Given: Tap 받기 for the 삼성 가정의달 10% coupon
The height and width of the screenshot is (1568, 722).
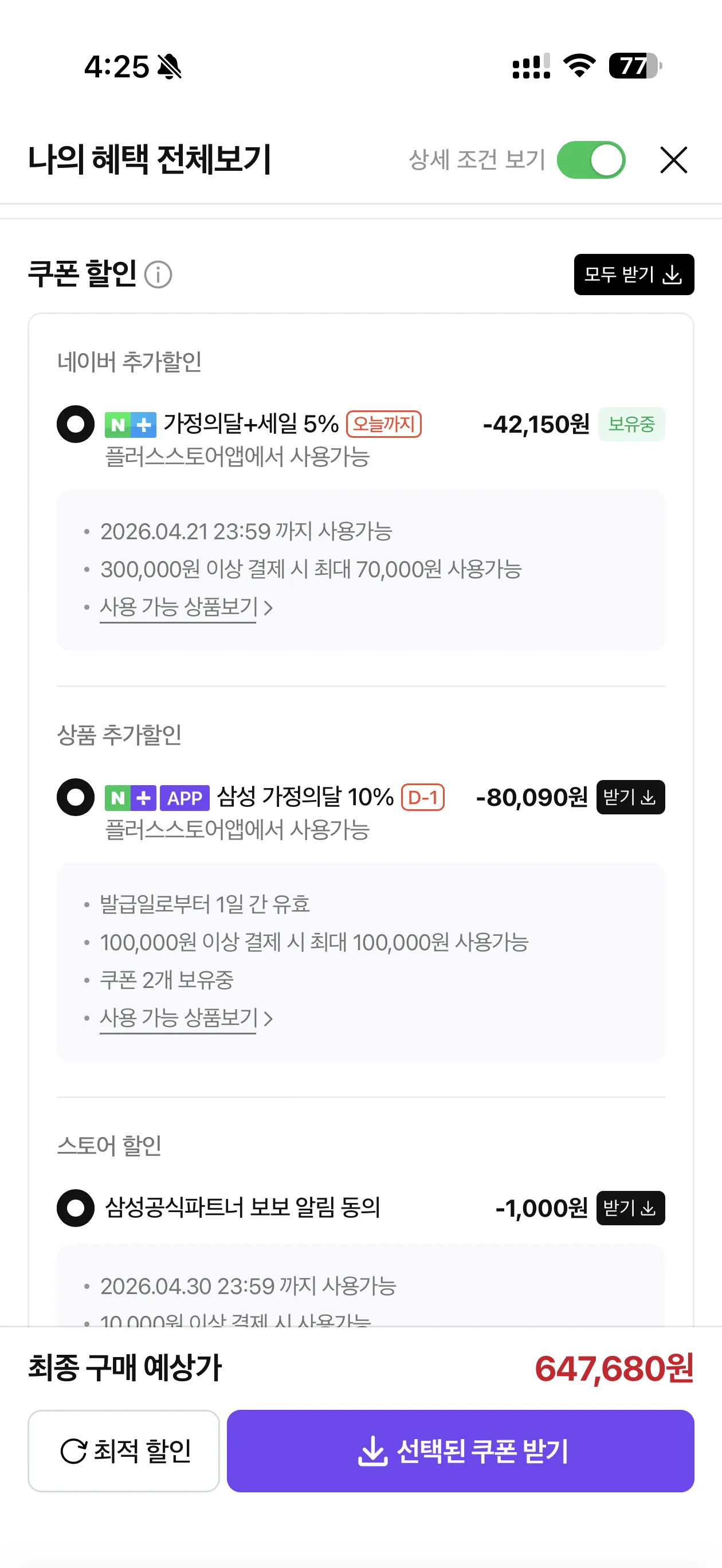Looking at the screenshot, I should point(630,797).
